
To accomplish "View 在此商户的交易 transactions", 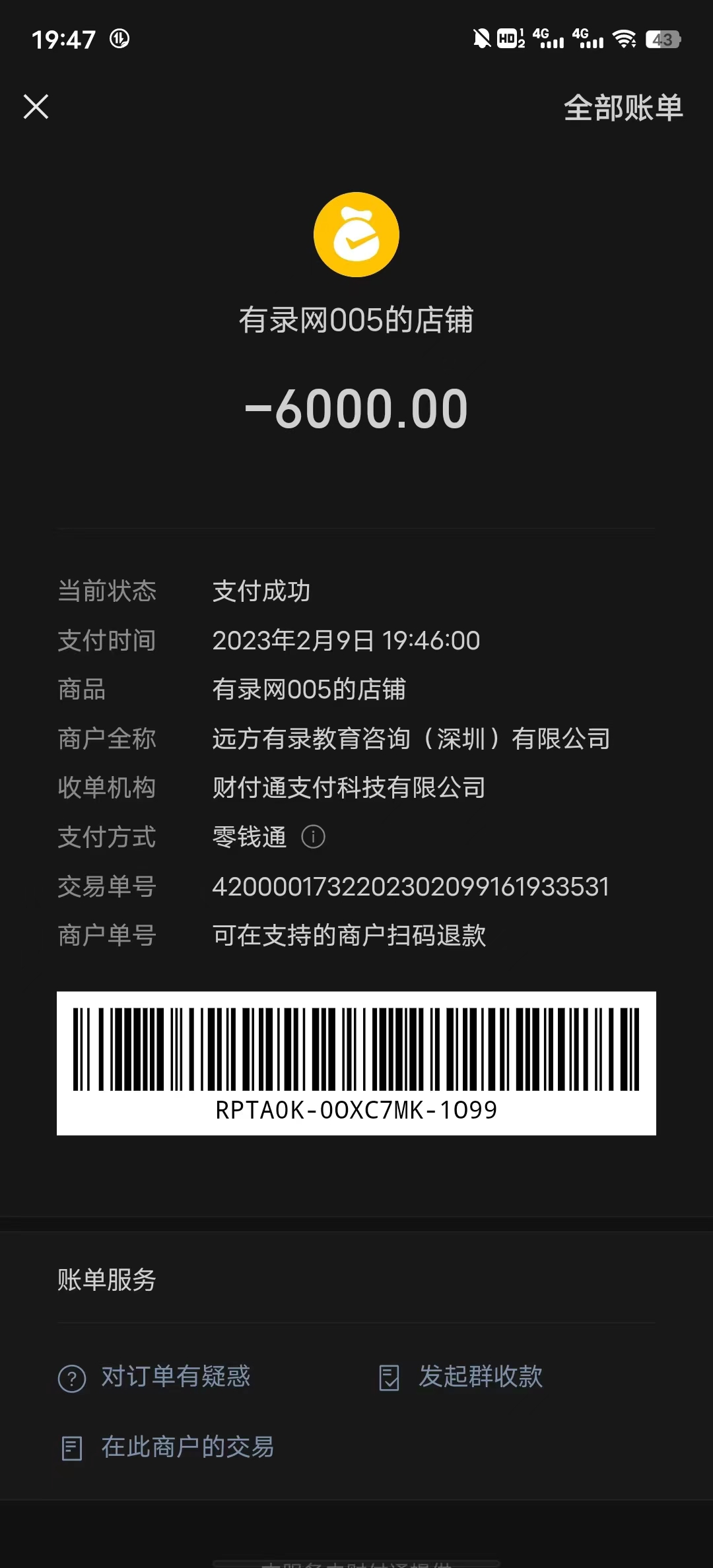I will (x=168, y=1447).
